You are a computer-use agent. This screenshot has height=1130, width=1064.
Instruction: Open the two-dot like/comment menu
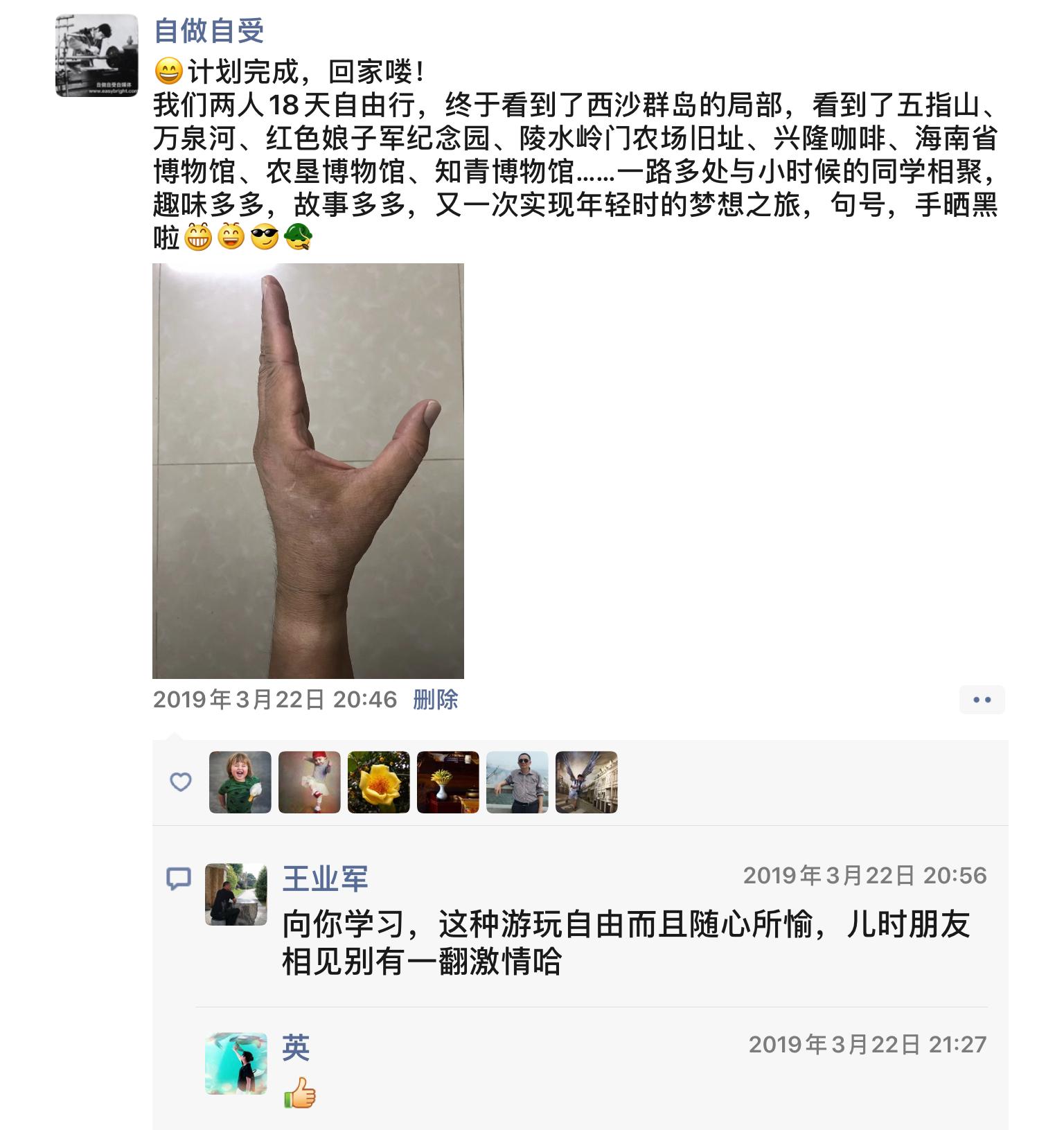(x=982, y=700)
